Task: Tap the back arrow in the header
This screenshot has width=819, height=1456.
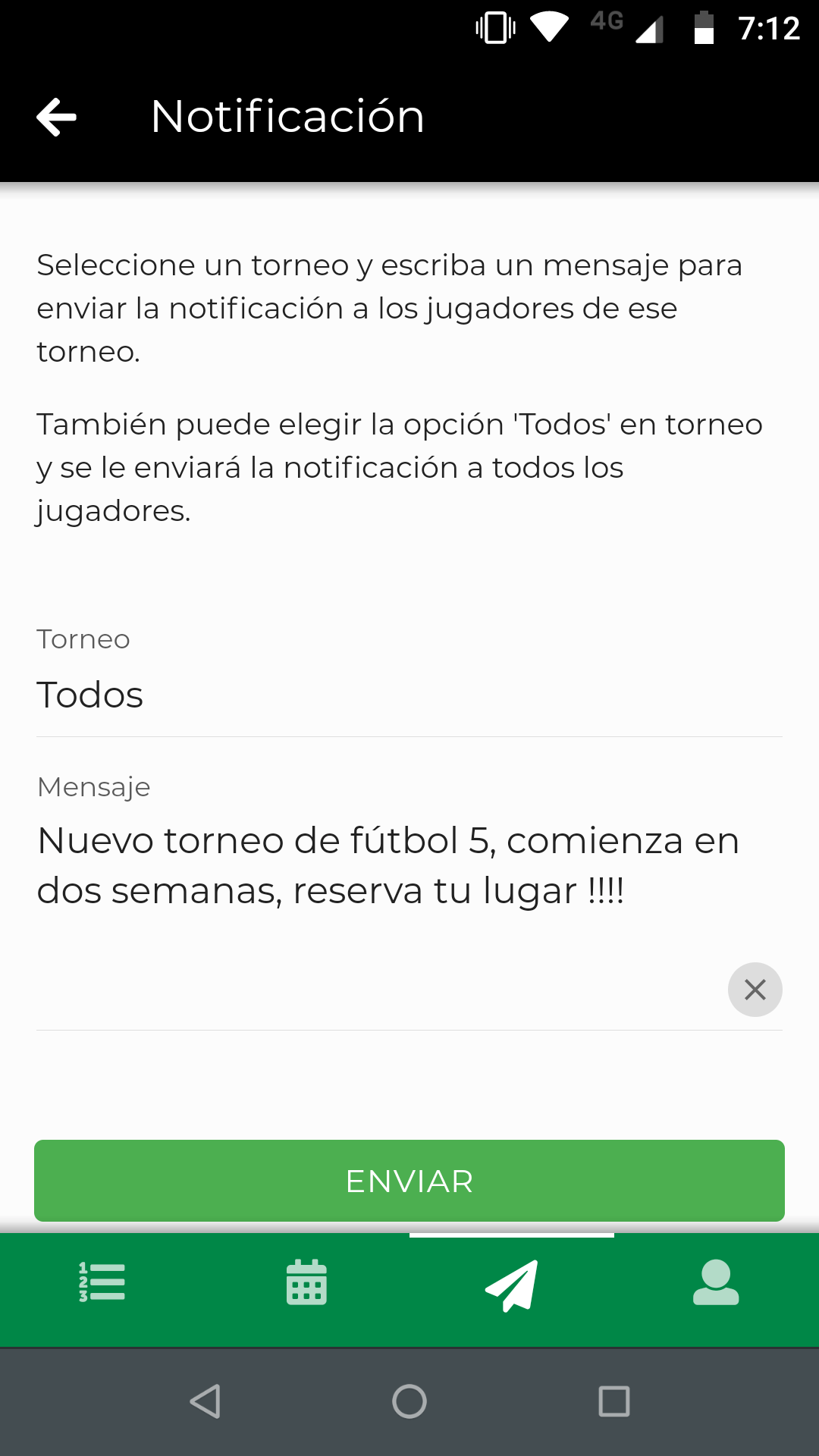Action: (55, 117)
